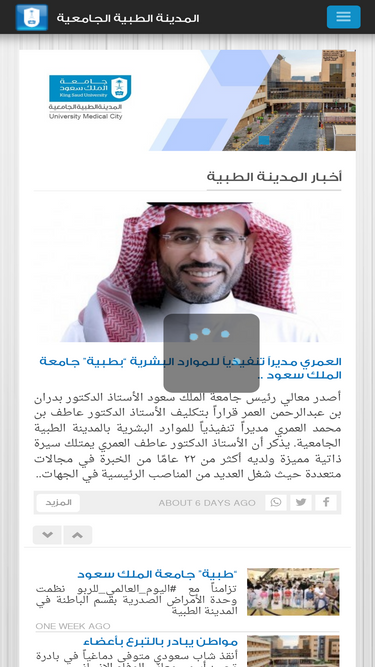Share the news on Facebook

pyautogui.click(x=326, y=502)
